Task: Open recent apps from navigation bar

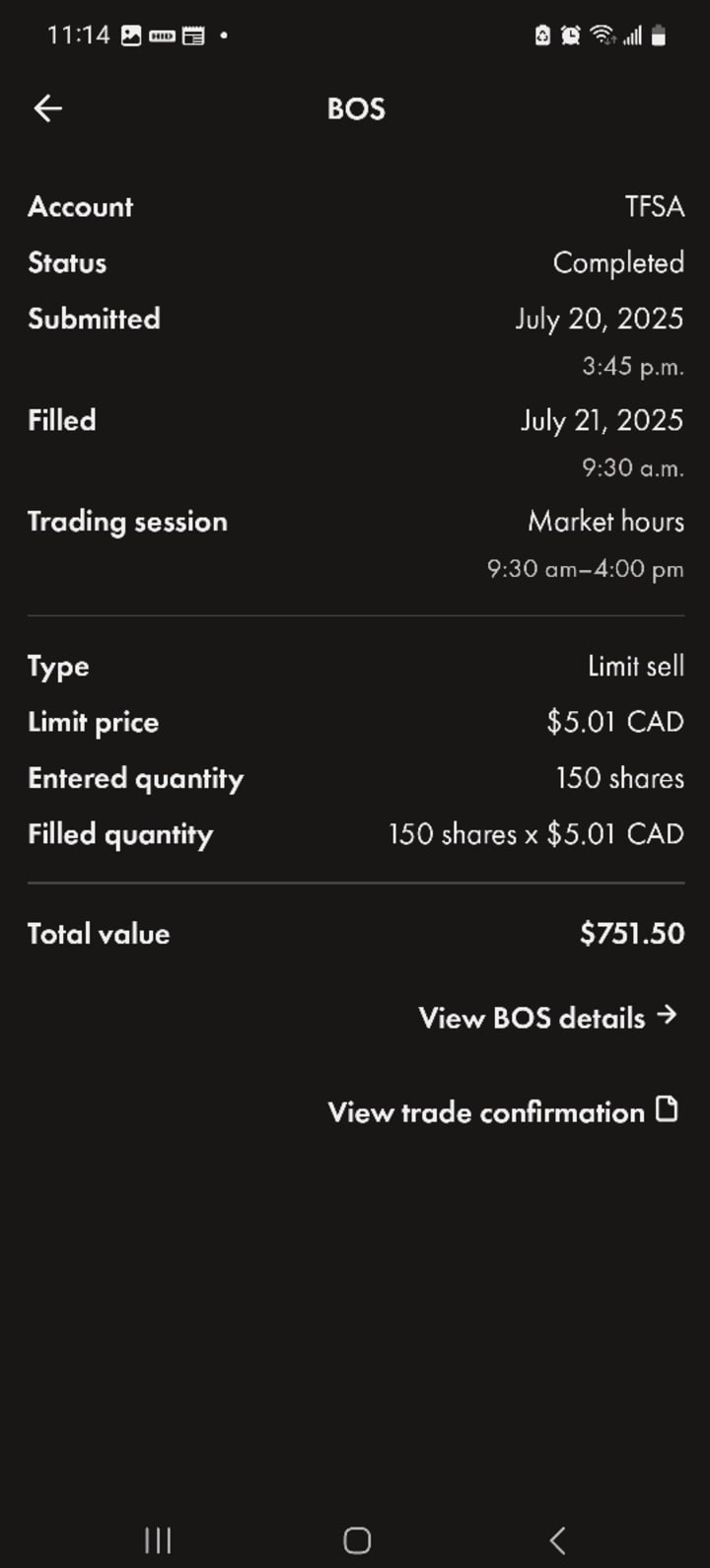Action: click(158, 1539)
